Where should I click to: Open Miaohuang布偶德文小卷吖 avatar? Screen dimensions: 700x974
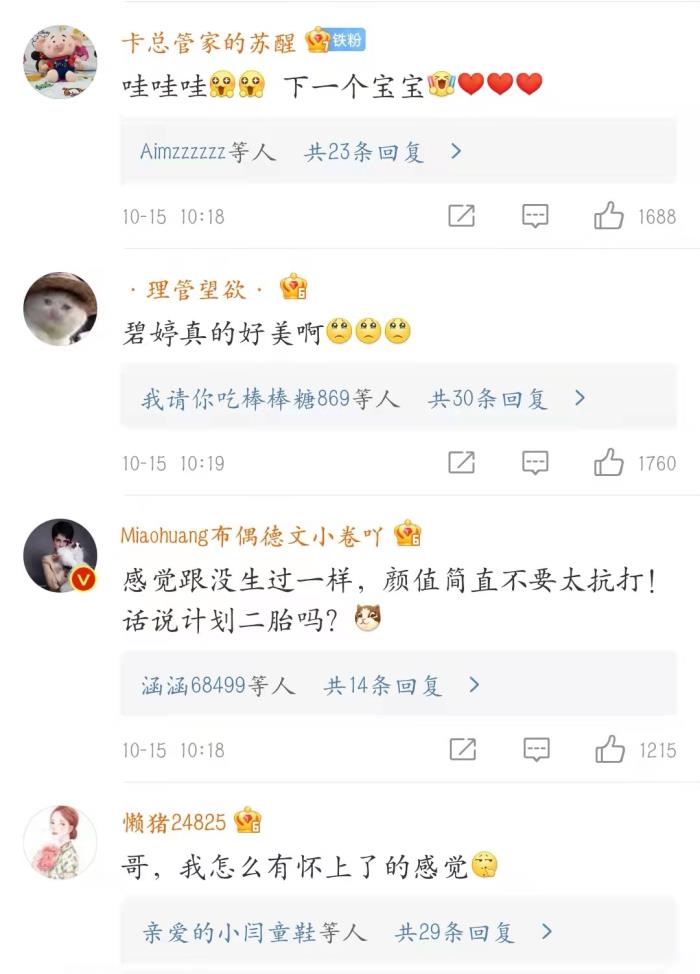(60, 556)
